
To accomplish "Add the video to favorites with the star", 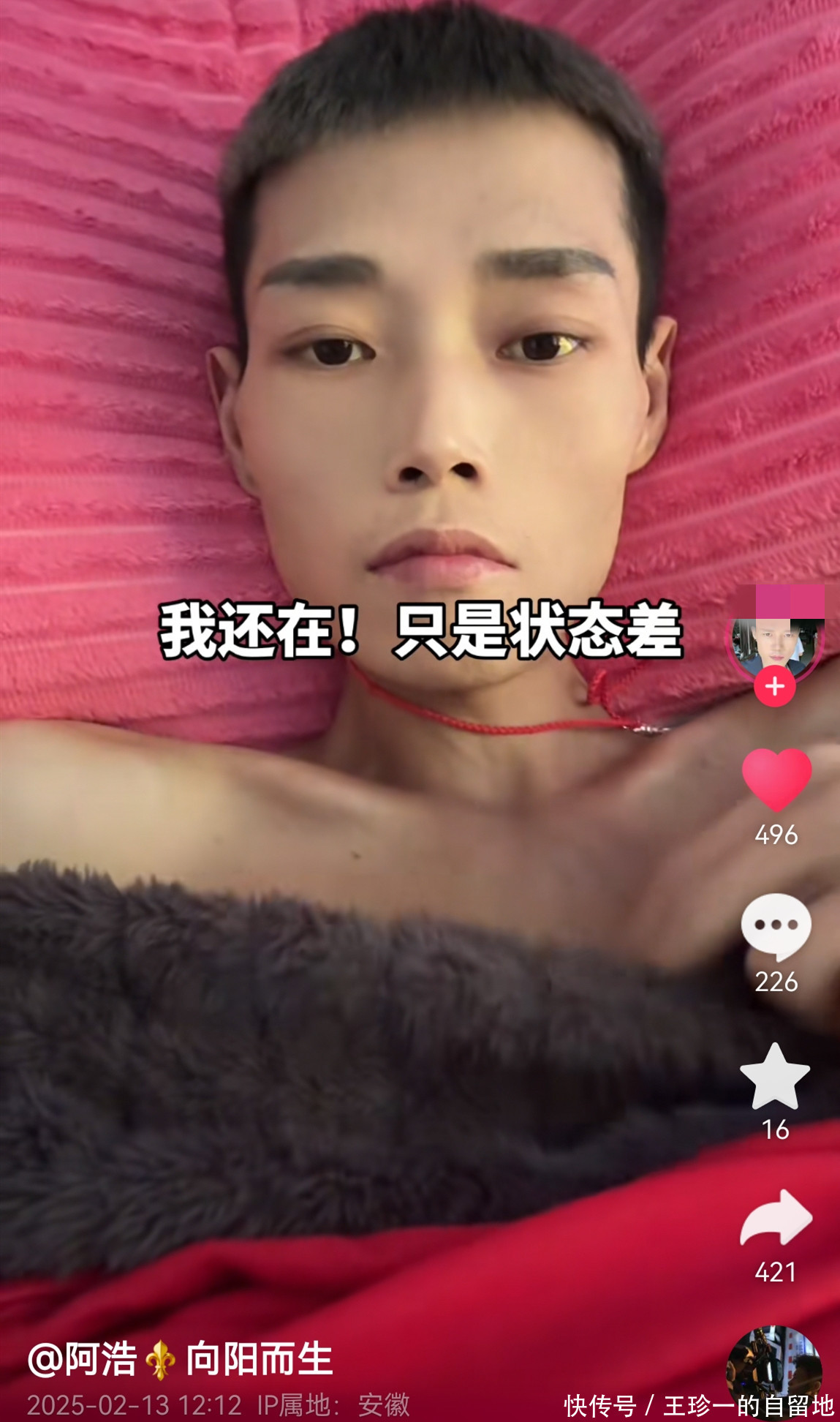I will (775, 1077).
